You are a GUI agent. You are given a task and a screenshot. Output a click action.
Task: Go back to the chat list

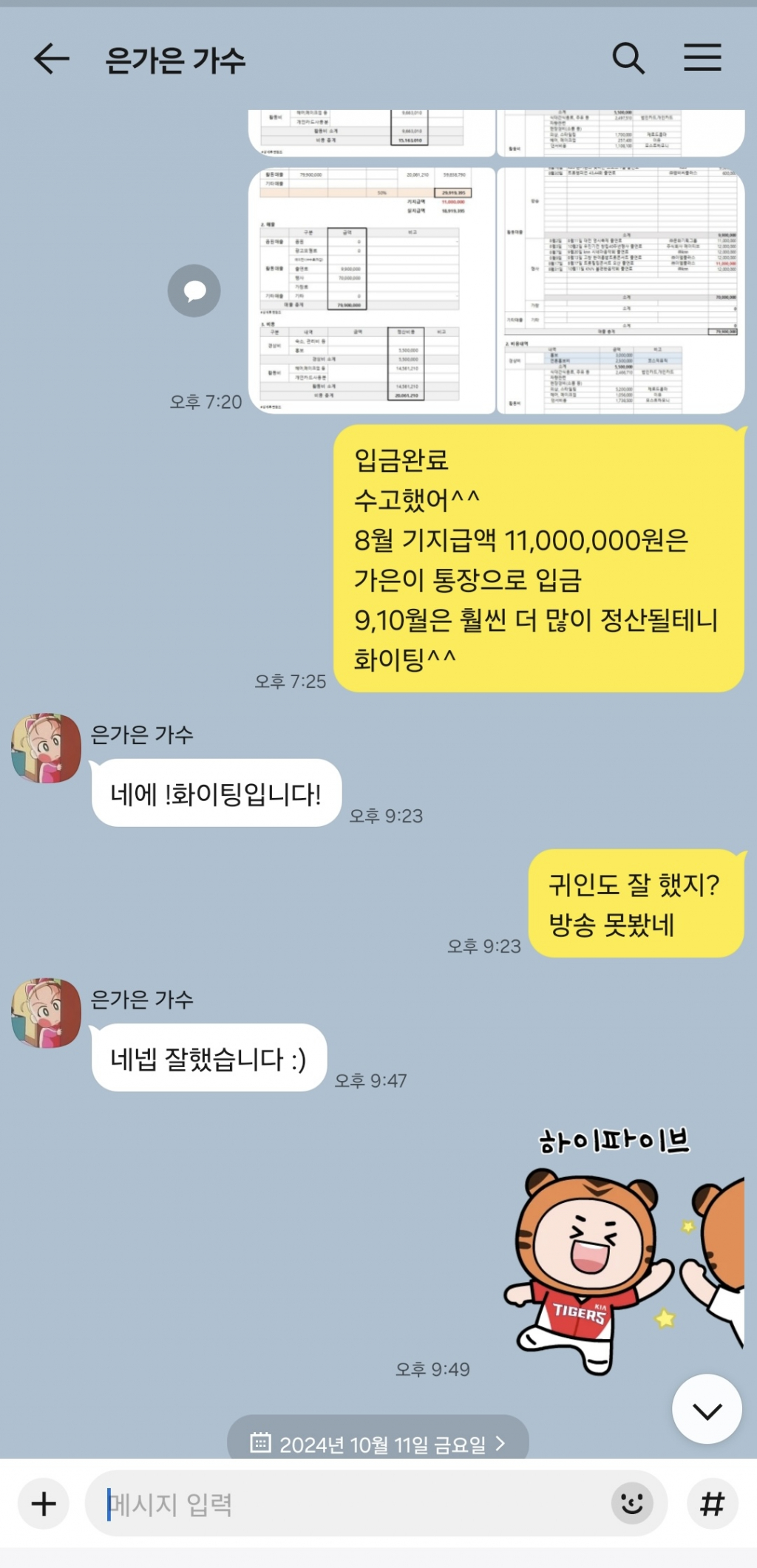(51, 58)
